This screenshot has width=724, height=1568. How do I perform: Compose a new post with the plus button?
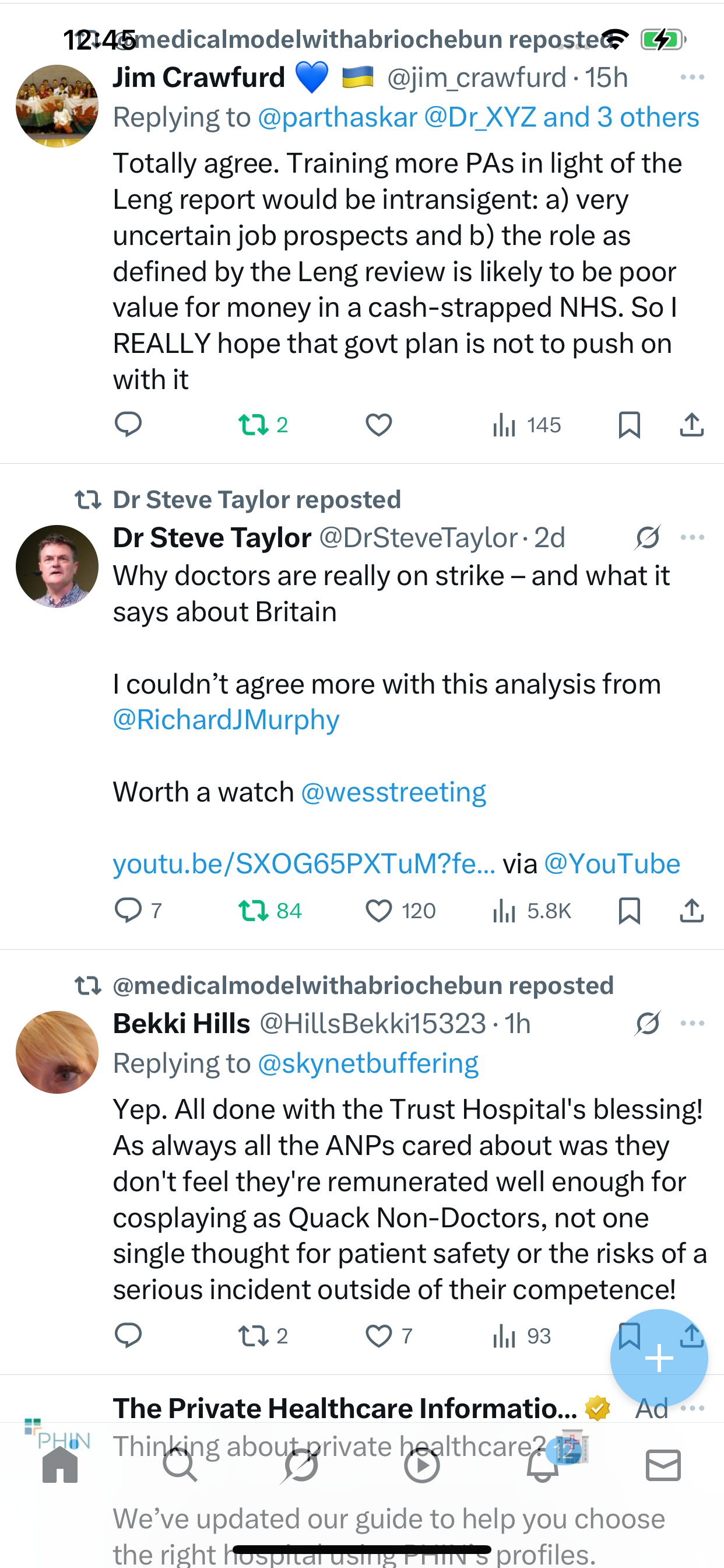click(658, 1357)
